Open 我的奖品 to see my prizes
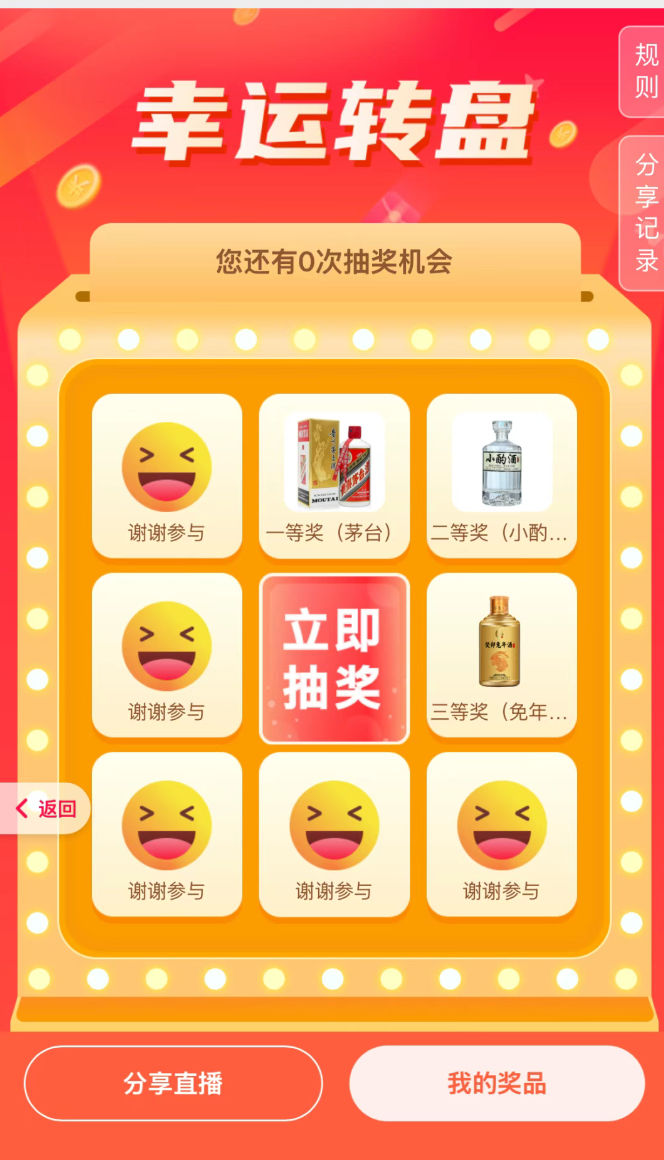The height and width of the screenshot is (1160, 664). [x=497, y=1083]
